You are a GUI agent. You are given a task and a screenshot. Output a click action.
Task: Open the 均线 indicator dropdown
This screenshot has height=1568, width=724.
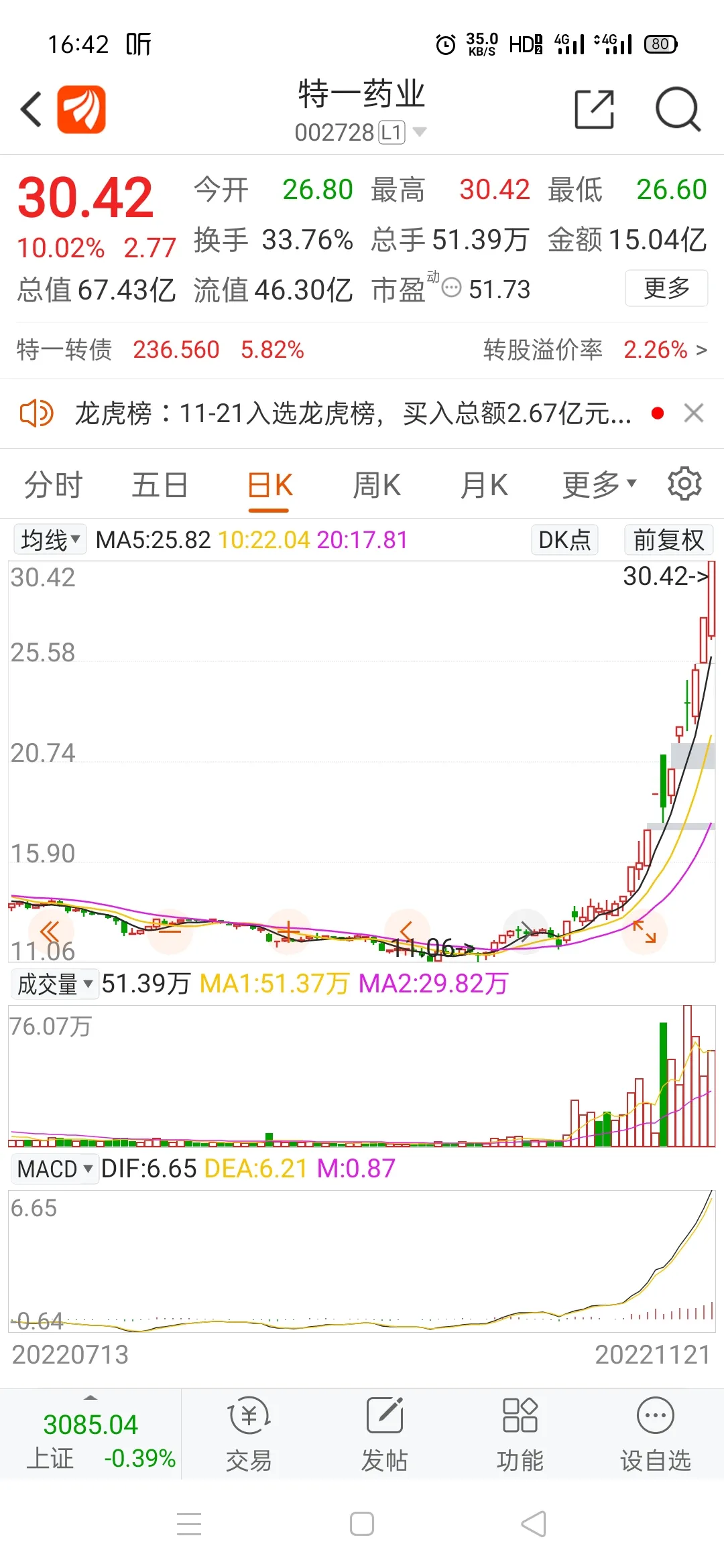(x=50, y=540)
